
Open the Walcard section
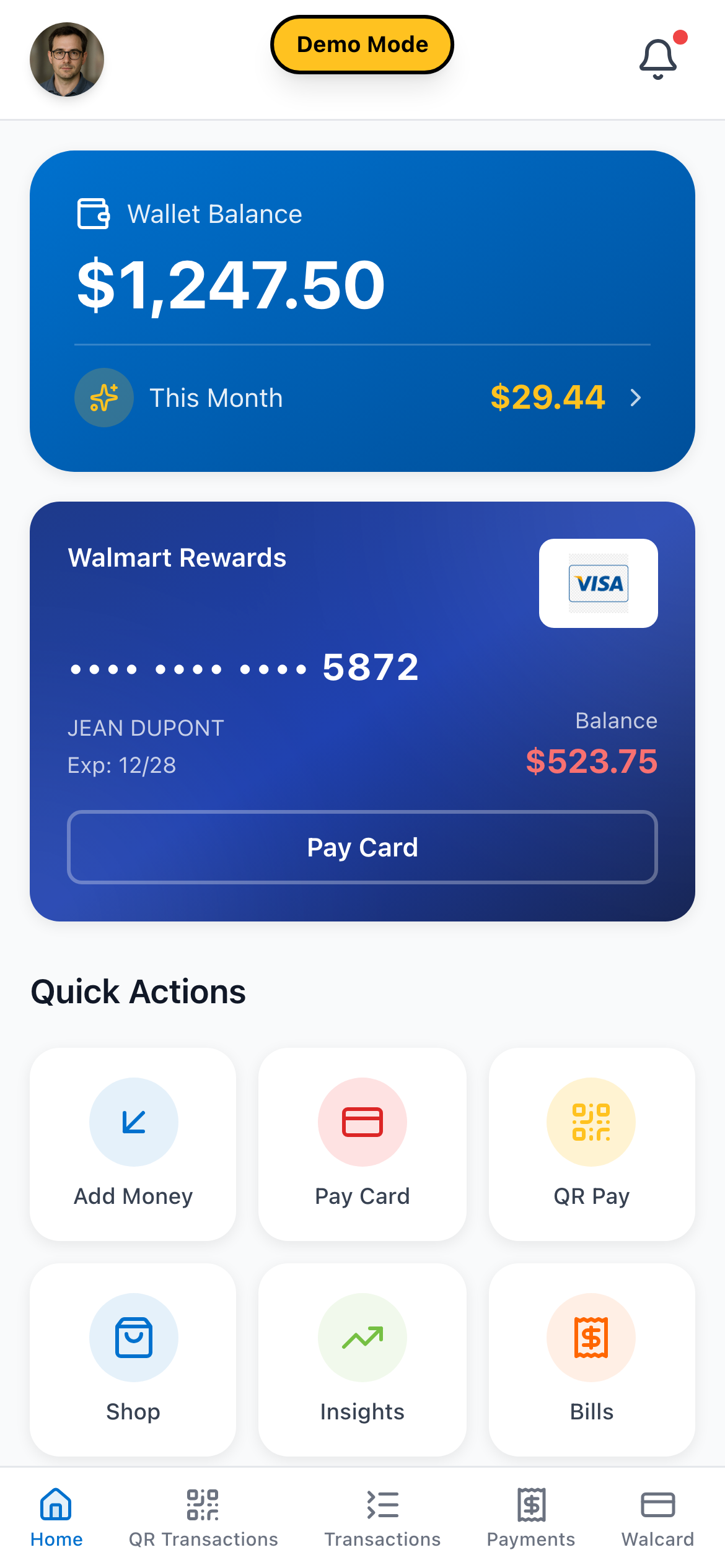(658, 1510)
